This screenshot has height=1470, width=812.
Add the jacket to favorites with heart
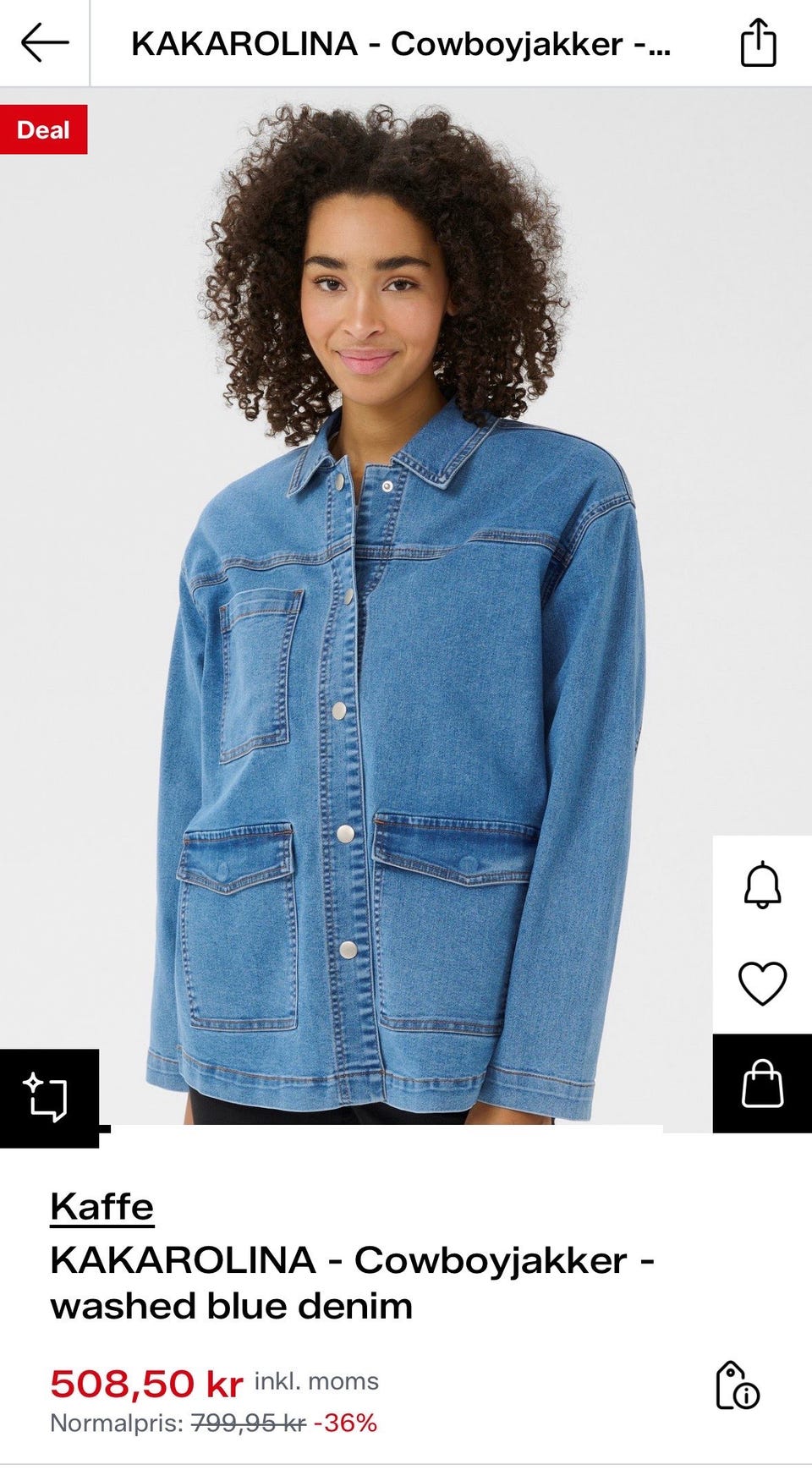(x=762, y=984)
